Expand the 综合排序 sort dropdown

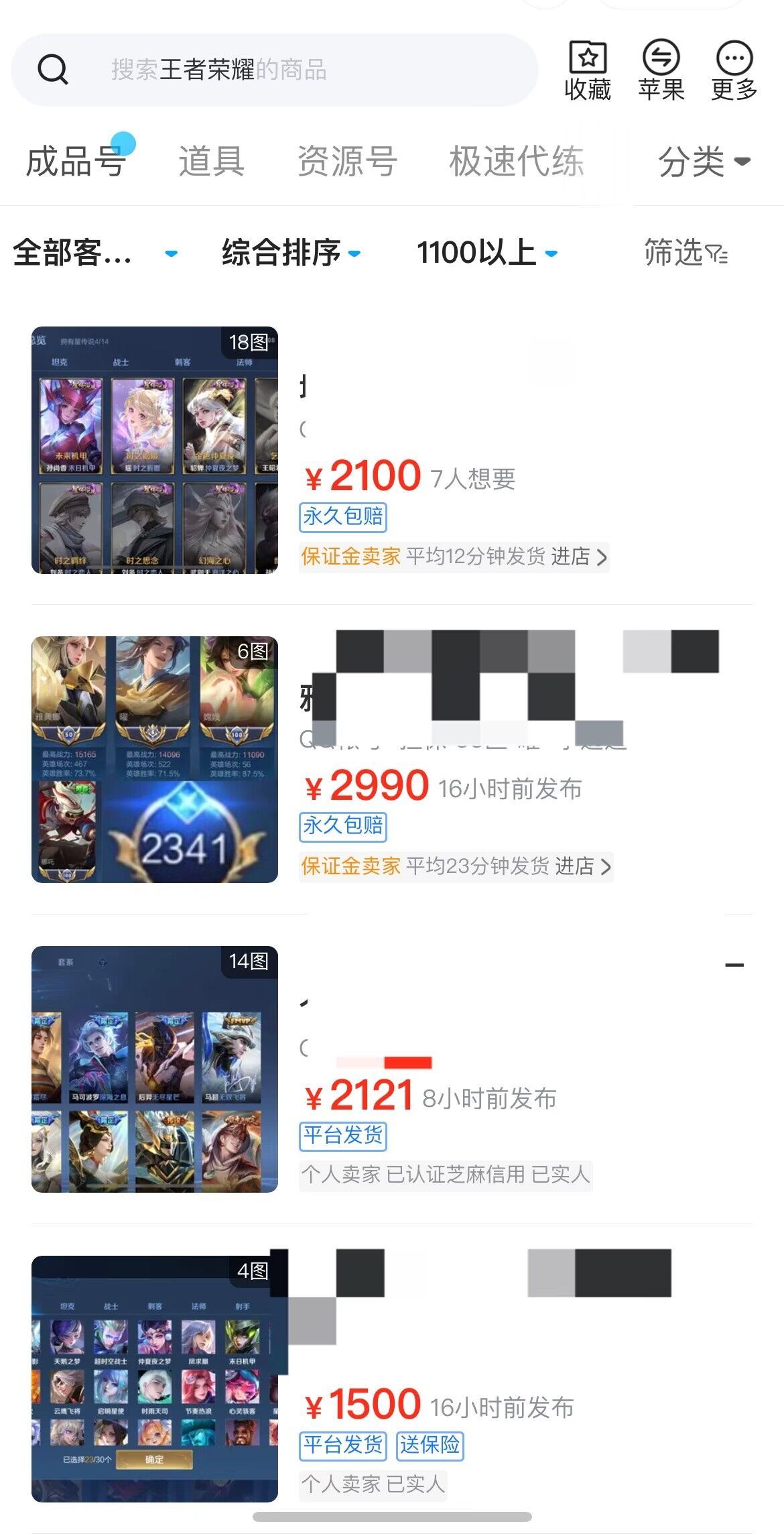tap(291, 253)
